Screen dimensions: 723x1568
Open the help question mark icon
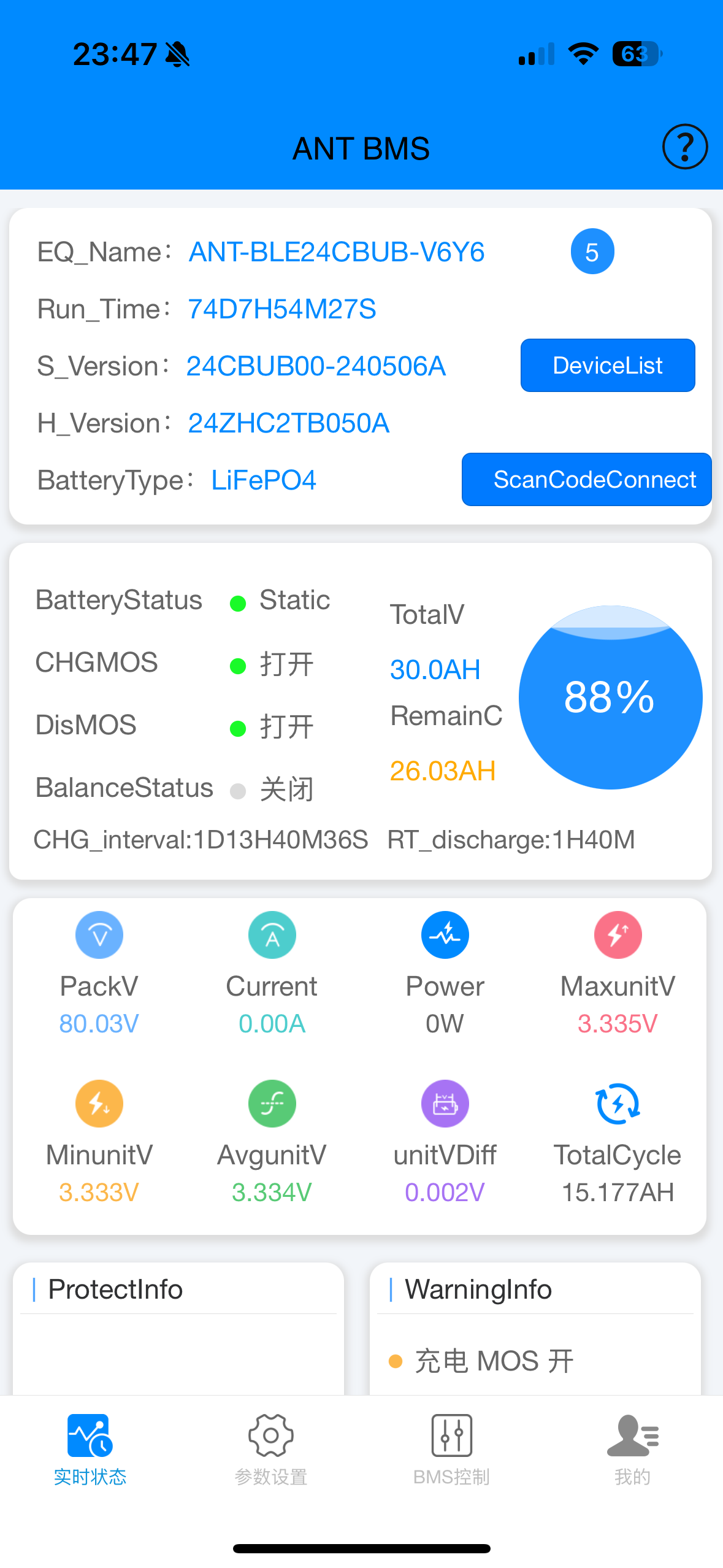pos(684,147)
